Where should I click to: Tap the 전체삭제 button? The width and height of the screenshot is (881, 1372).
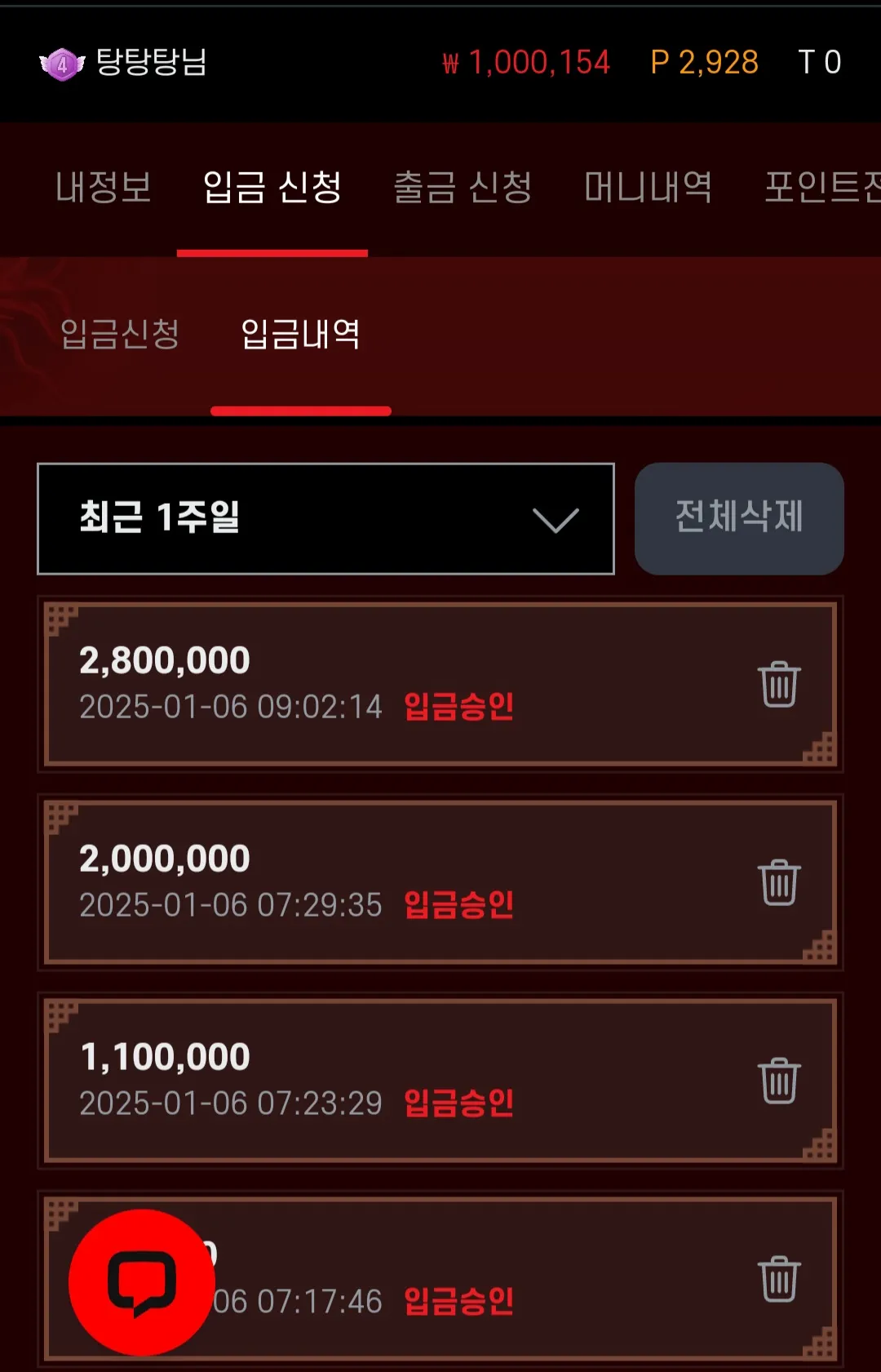point(739,518)
